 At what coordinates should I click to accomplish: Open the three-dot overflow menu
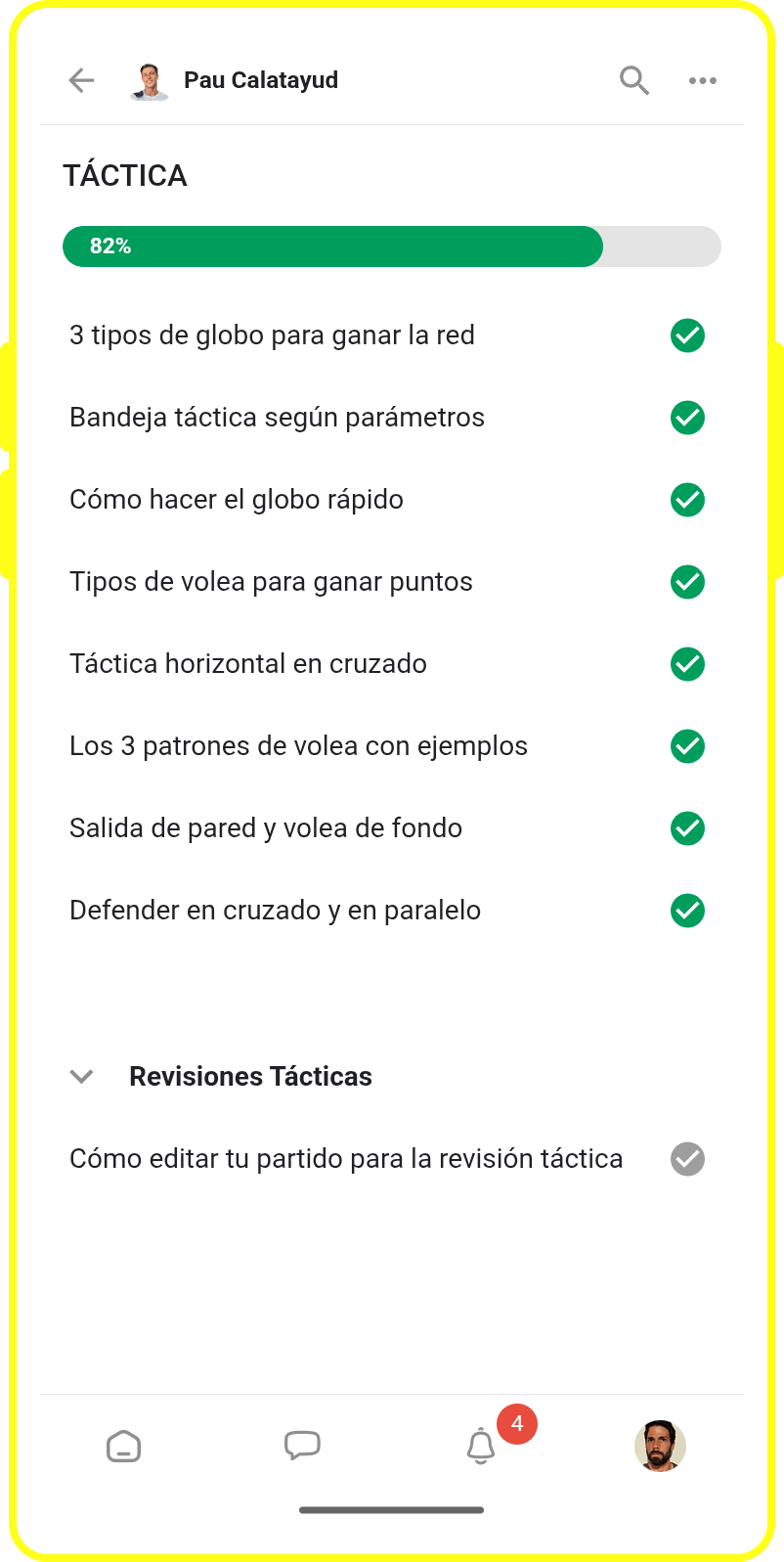[x=702, y=80]
